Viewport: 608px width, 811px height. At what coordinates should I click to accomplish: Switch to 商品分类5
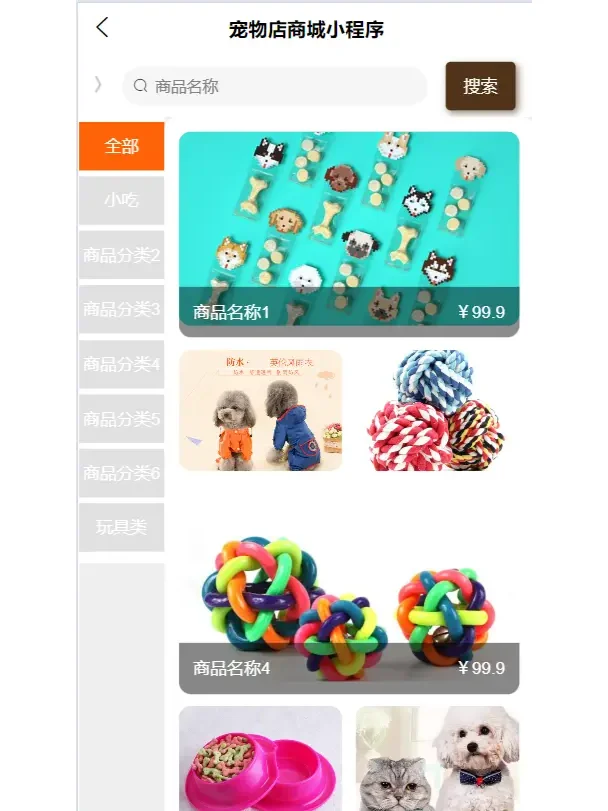coord(121,418)
